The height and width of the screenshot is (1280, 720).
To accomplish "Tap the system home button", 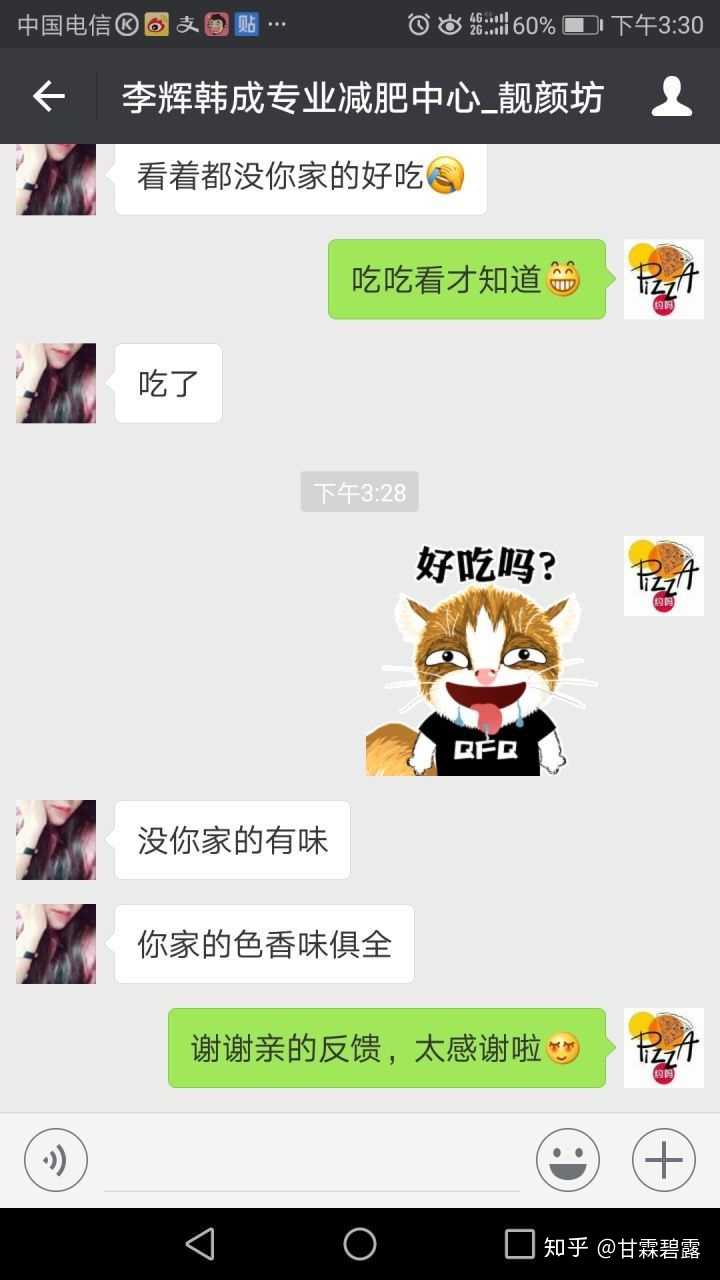I will click(x=359, y=1244).
